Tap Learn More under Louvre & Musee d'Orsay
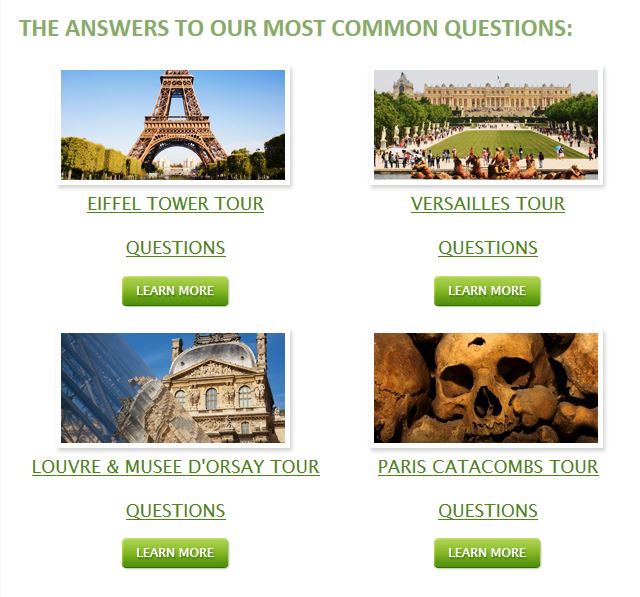Screen dimensions: 640x597 coord(175,553)
